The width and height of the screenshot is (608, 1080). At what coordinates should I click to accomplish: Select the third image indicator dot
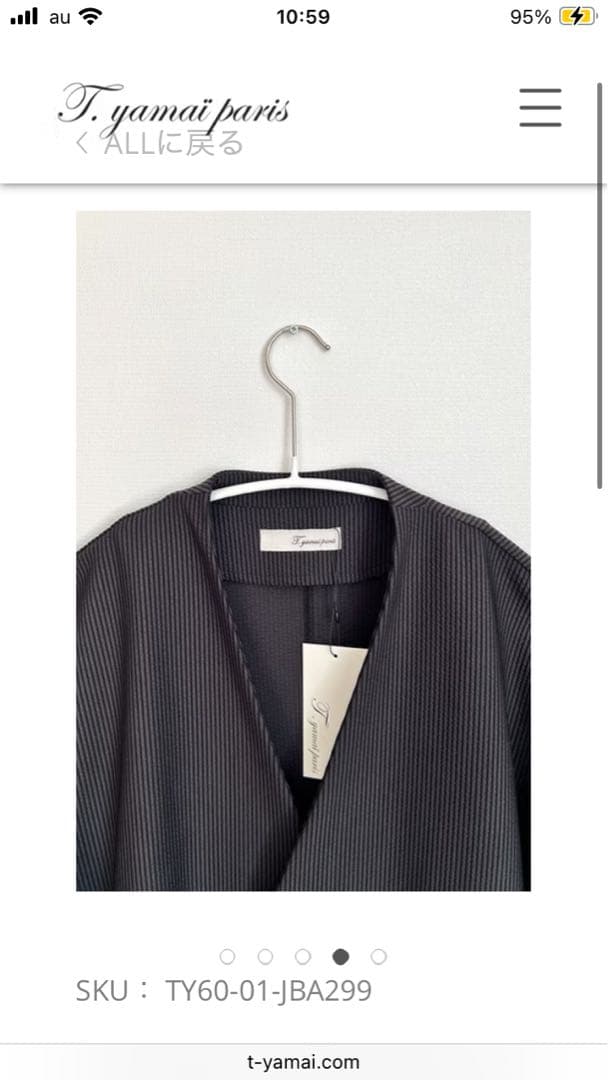(303, 956)
